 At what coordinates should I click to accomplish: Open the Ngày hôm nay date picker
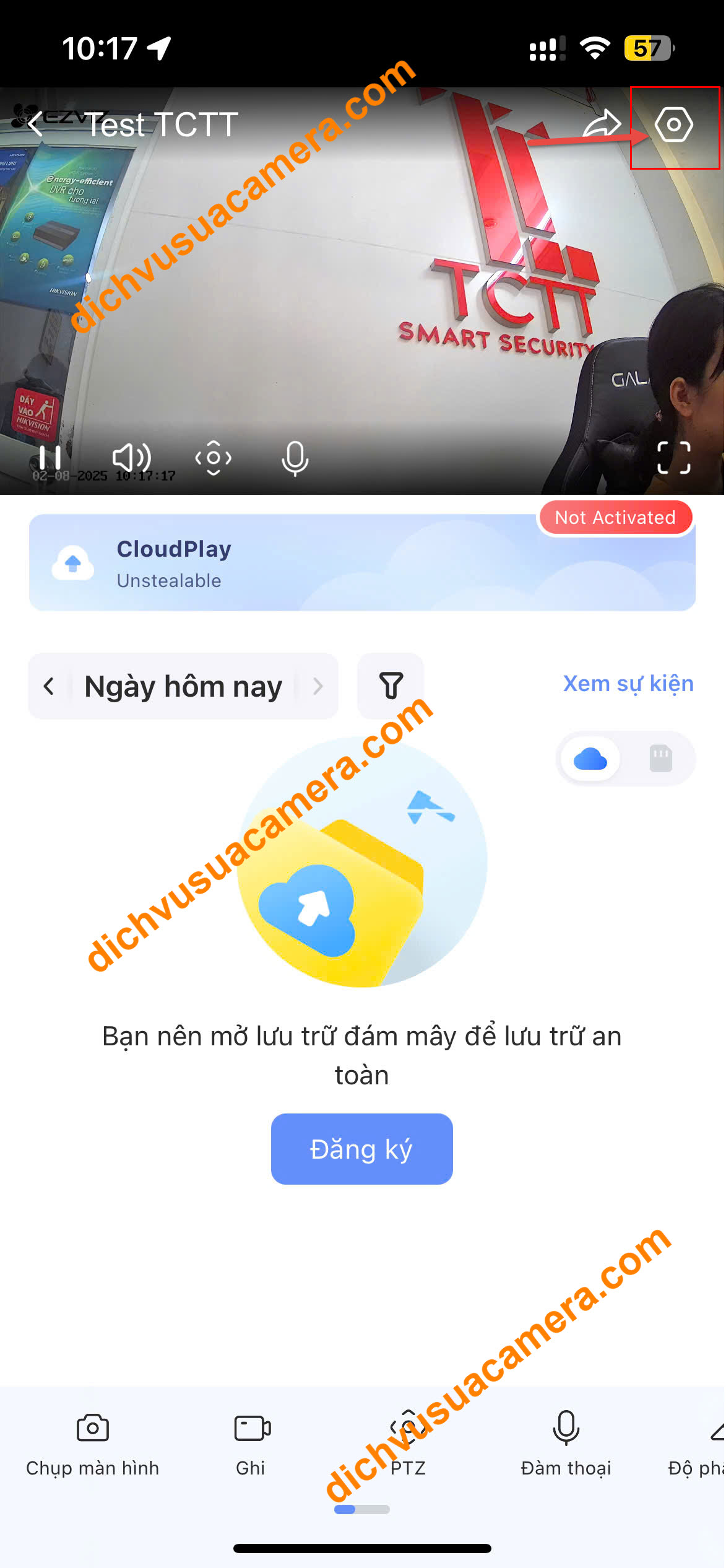183,686
